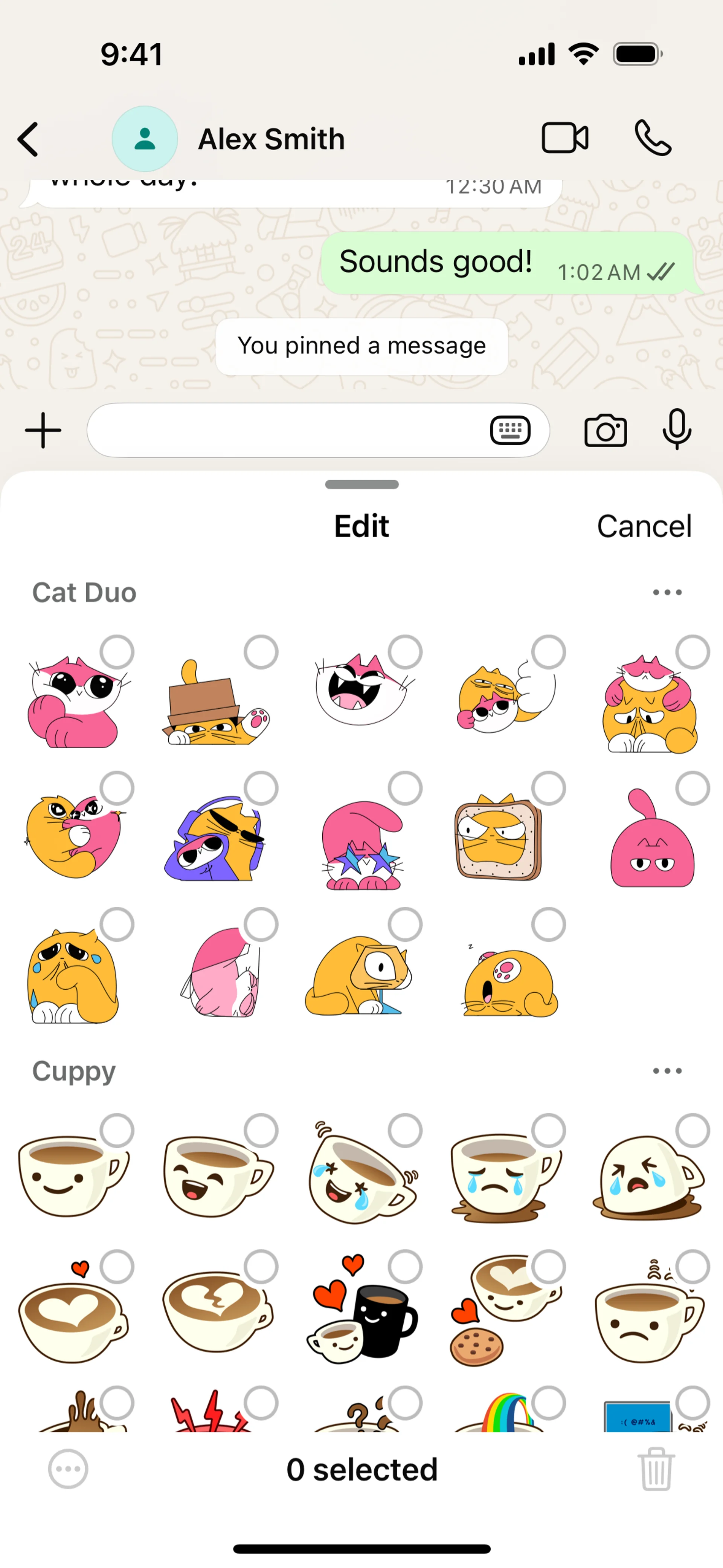Screen dimensions: 723x1568
Task: Go back from Alex Smith chat
Action: [29, 139]
